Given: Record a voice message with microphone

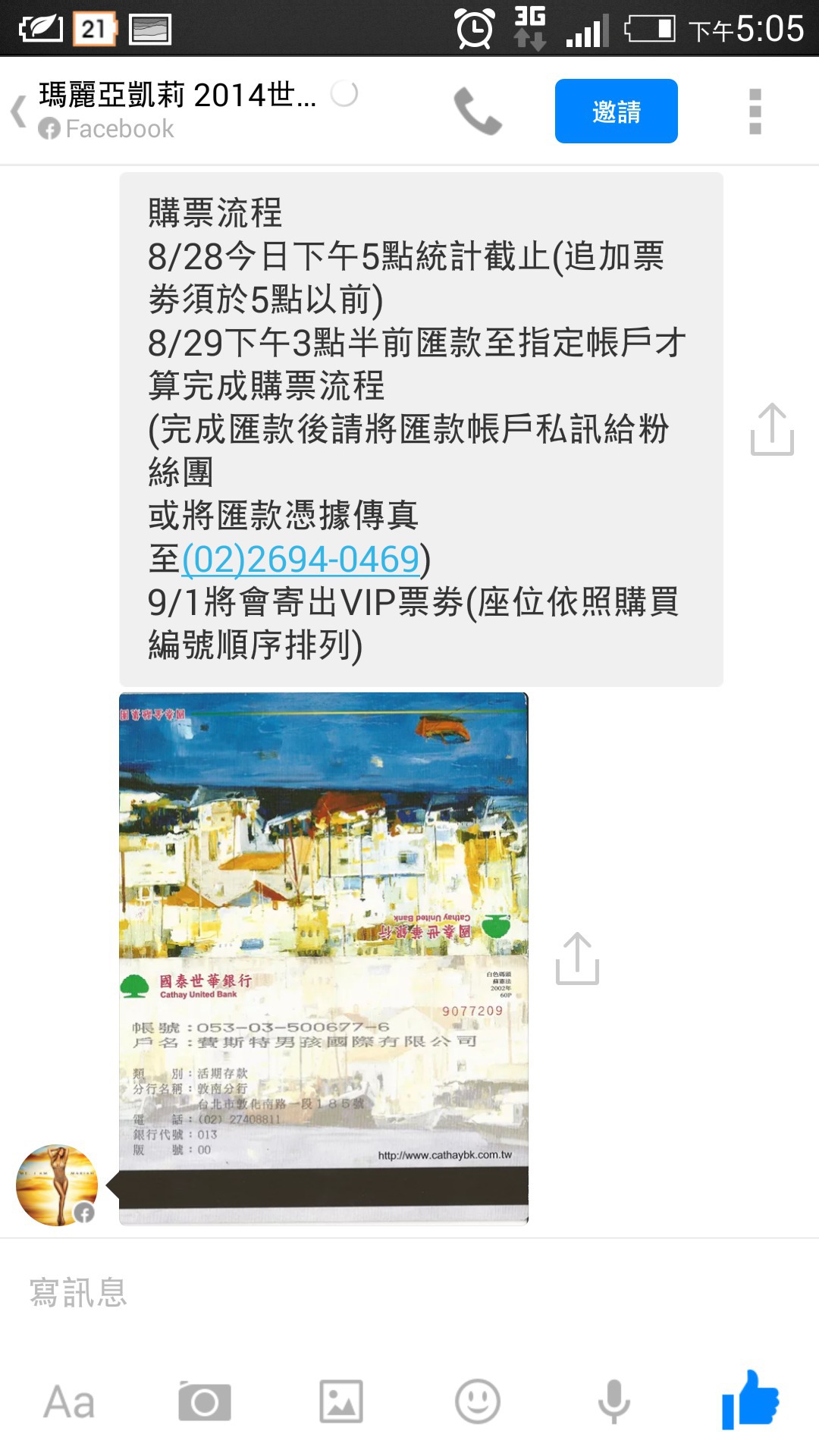Looking at the screenshot, I should pyautogui.click(x=613, y=1401).
